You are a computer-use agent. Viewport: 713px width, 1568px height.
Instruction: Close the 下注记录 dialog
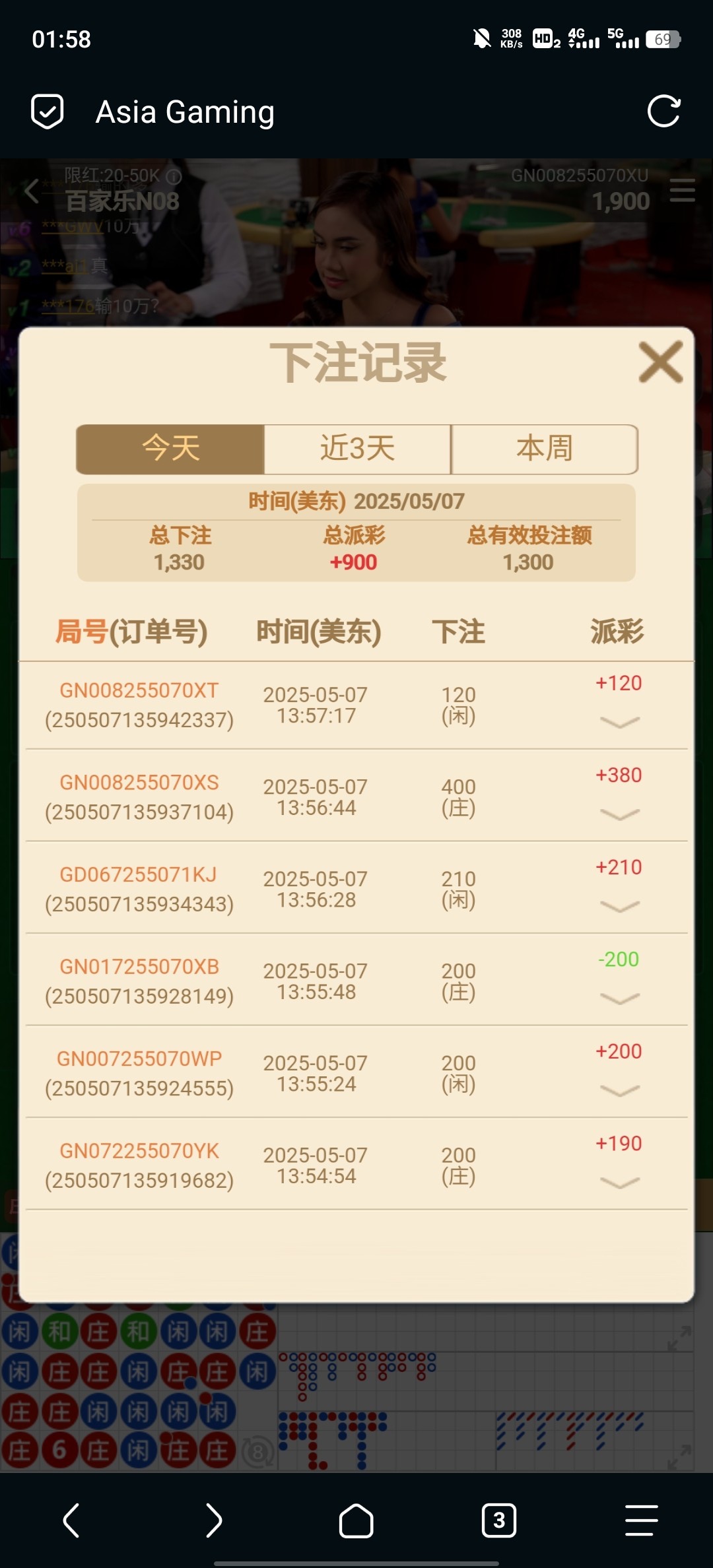(660, 362)
